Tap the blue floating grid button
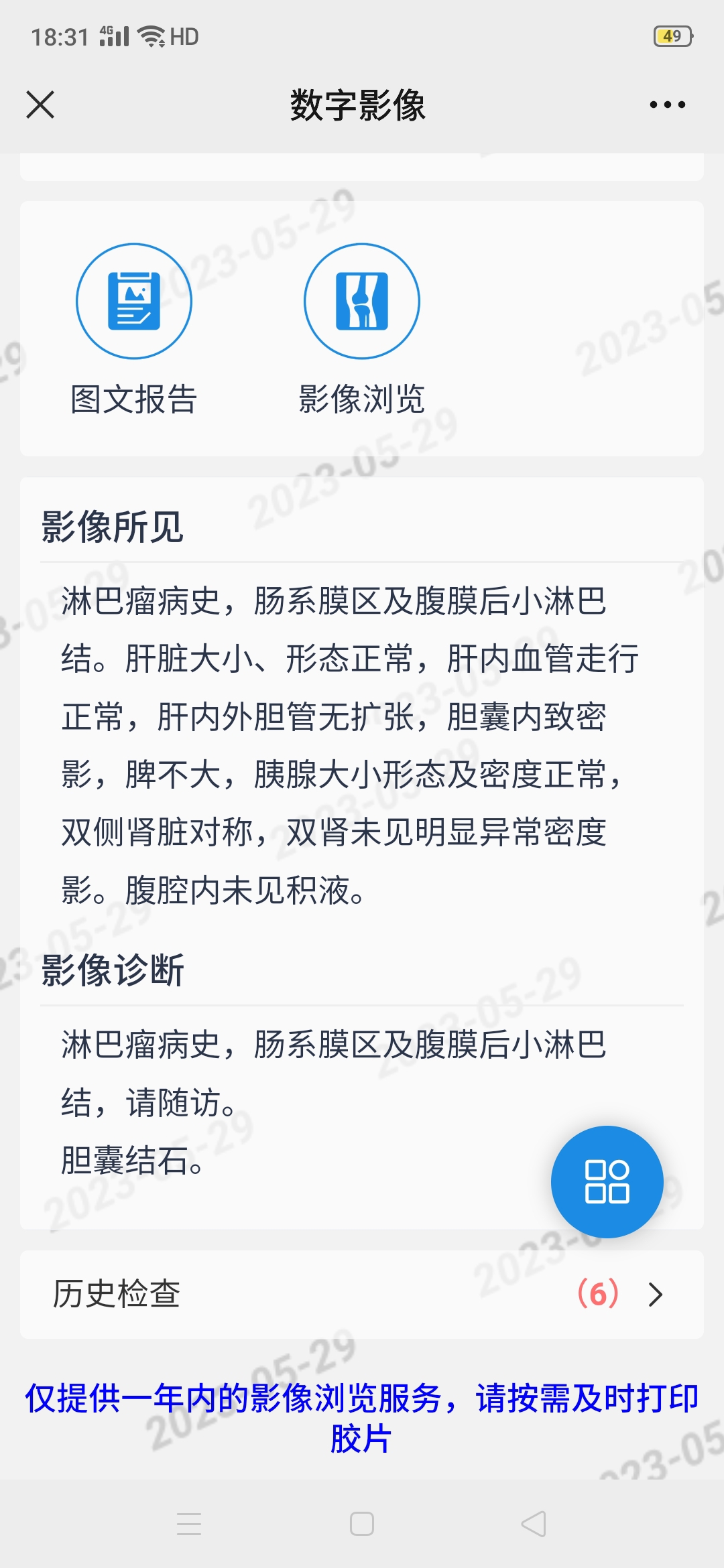The width and height of the screenshot is (724, 1568). point(607,1181)
